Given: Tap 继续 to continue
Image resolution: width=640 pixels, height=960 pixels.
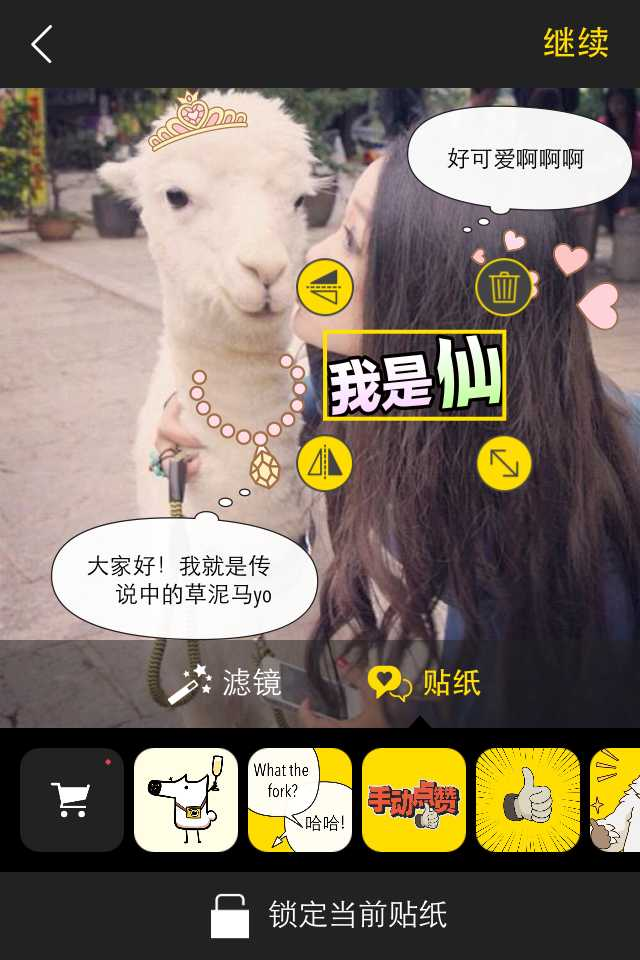Looking at the screenshot, I should pos(576,43).
